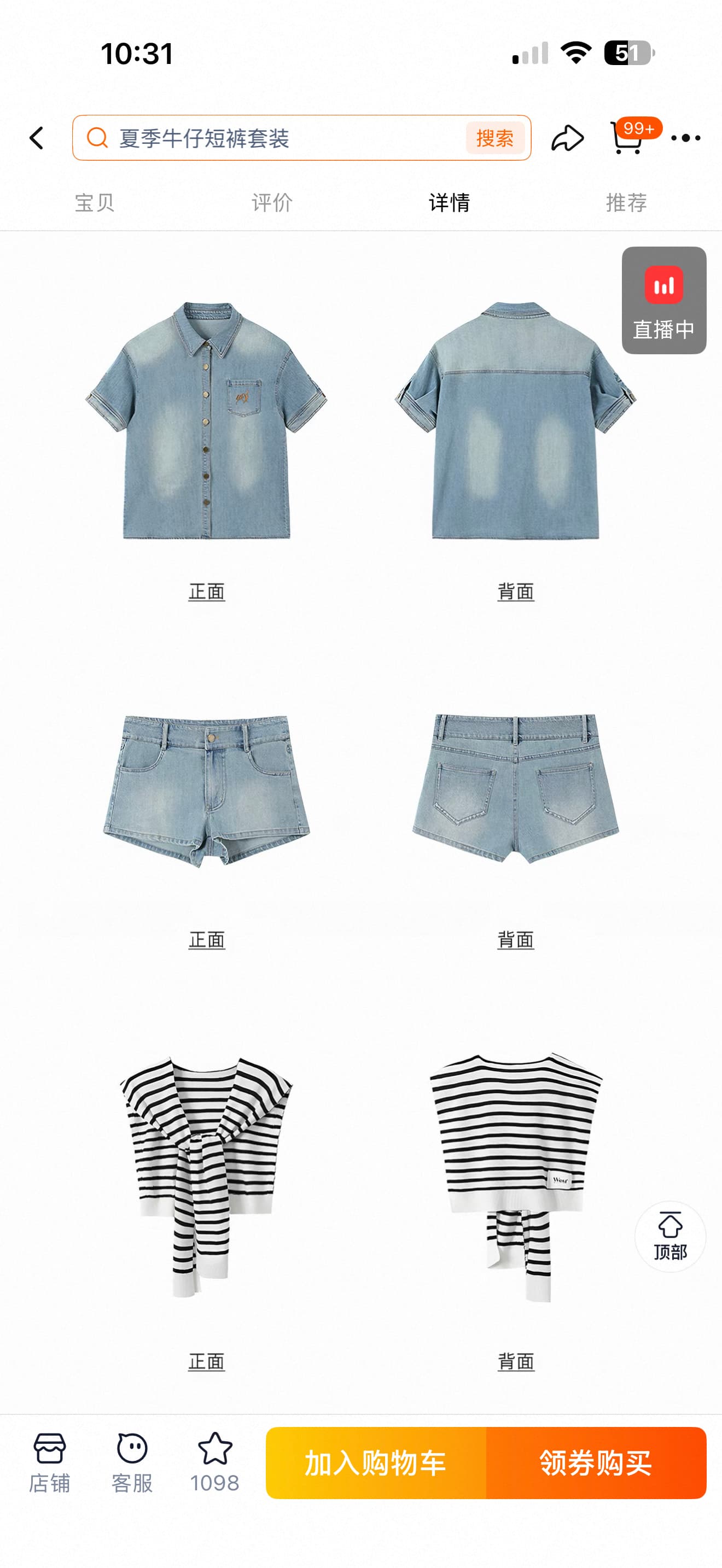Tap the orange 搜索 button
722x1568 pixels.
495,138
